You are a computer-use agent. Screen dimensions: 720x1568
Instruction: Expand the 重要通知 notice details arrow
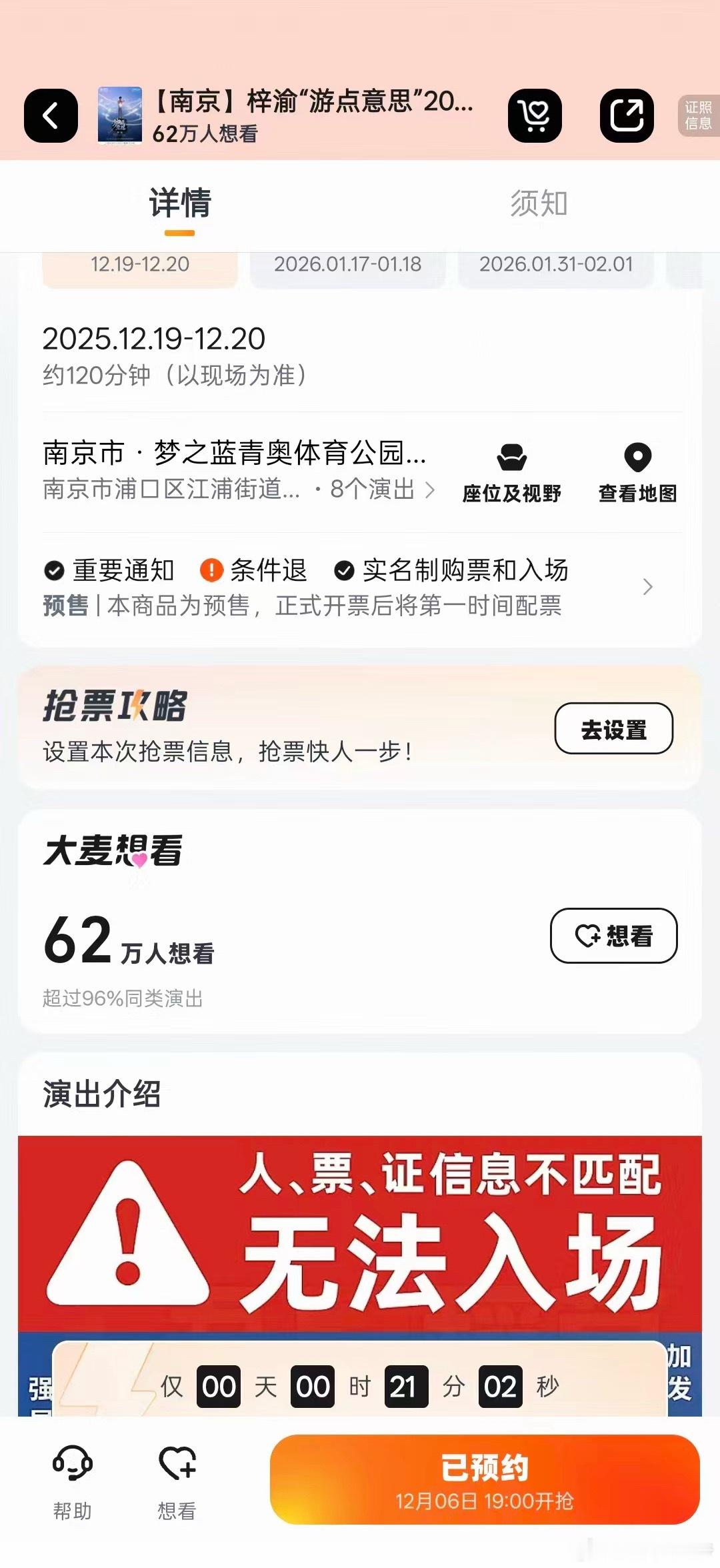point(647,588)
